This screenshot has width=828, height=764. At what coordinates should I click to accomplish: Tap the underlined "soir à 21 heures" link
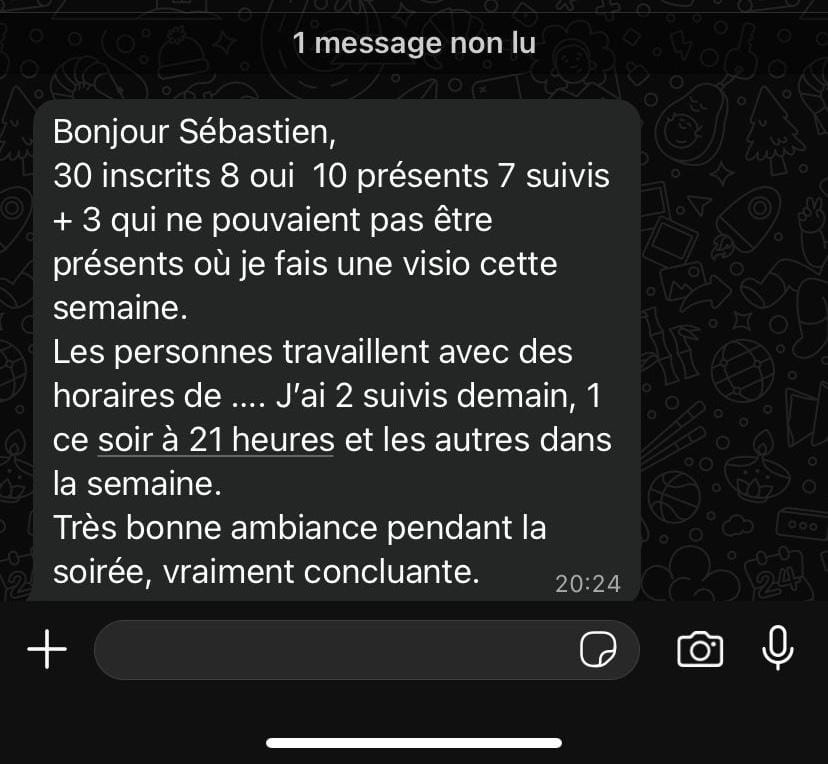(215, 440)
